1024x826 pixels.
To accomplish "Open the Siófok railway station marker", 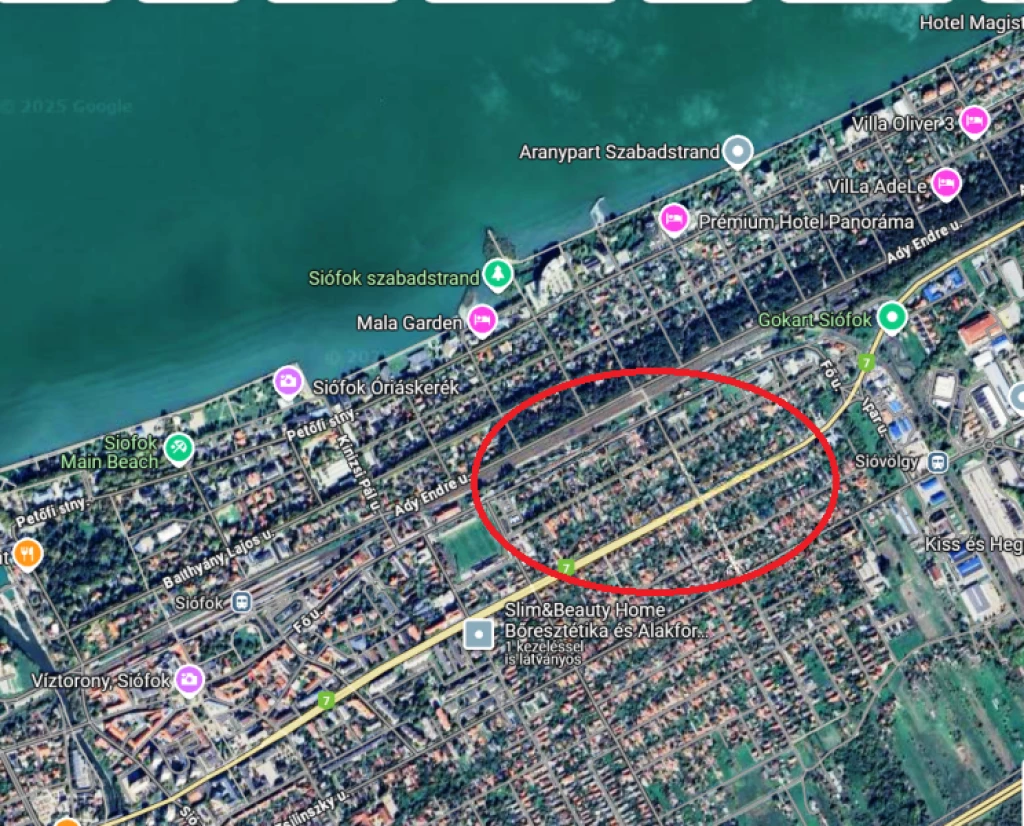I will pos(240,602).
